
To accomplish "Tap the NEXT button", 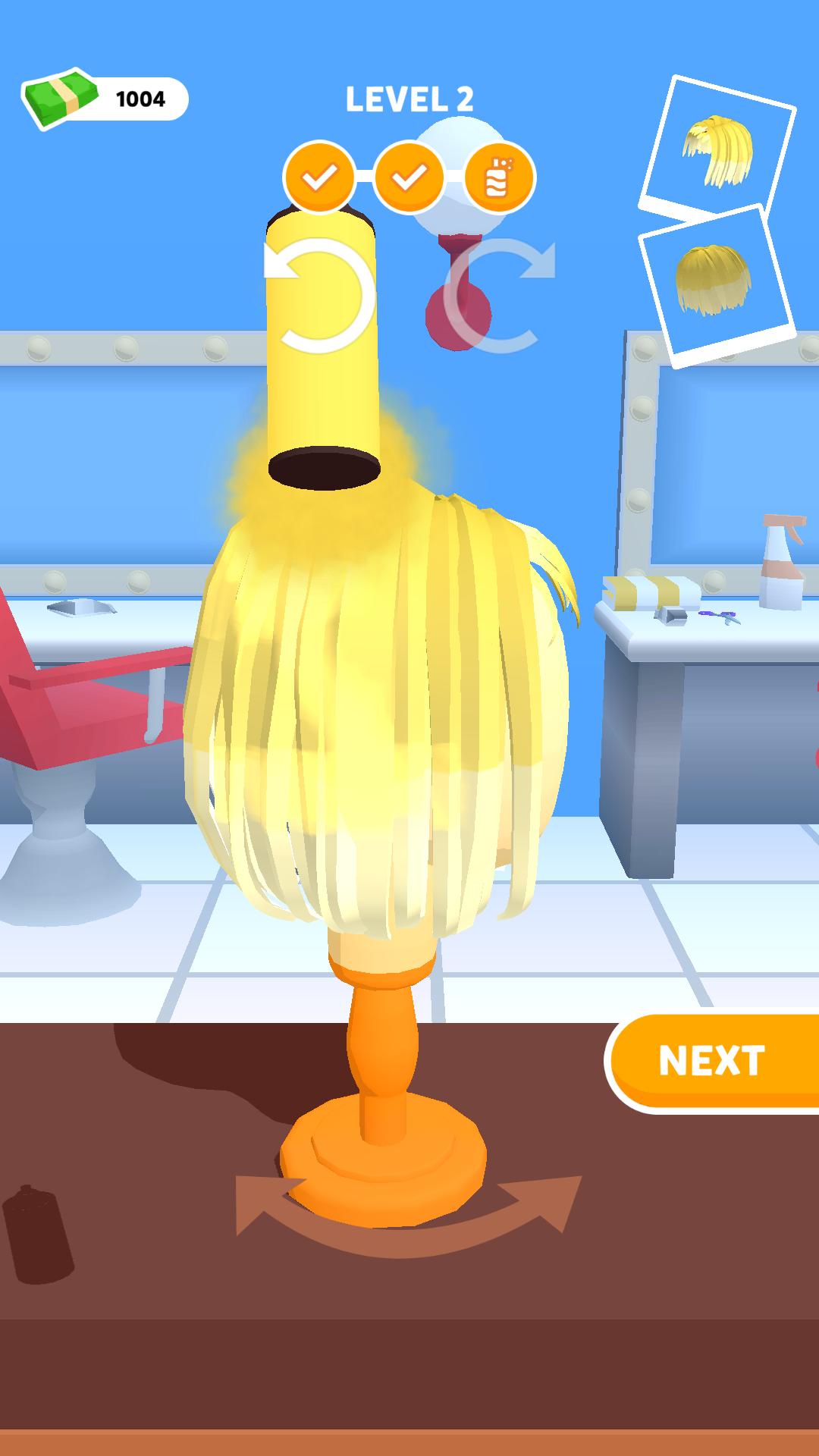I will 711,1061.
